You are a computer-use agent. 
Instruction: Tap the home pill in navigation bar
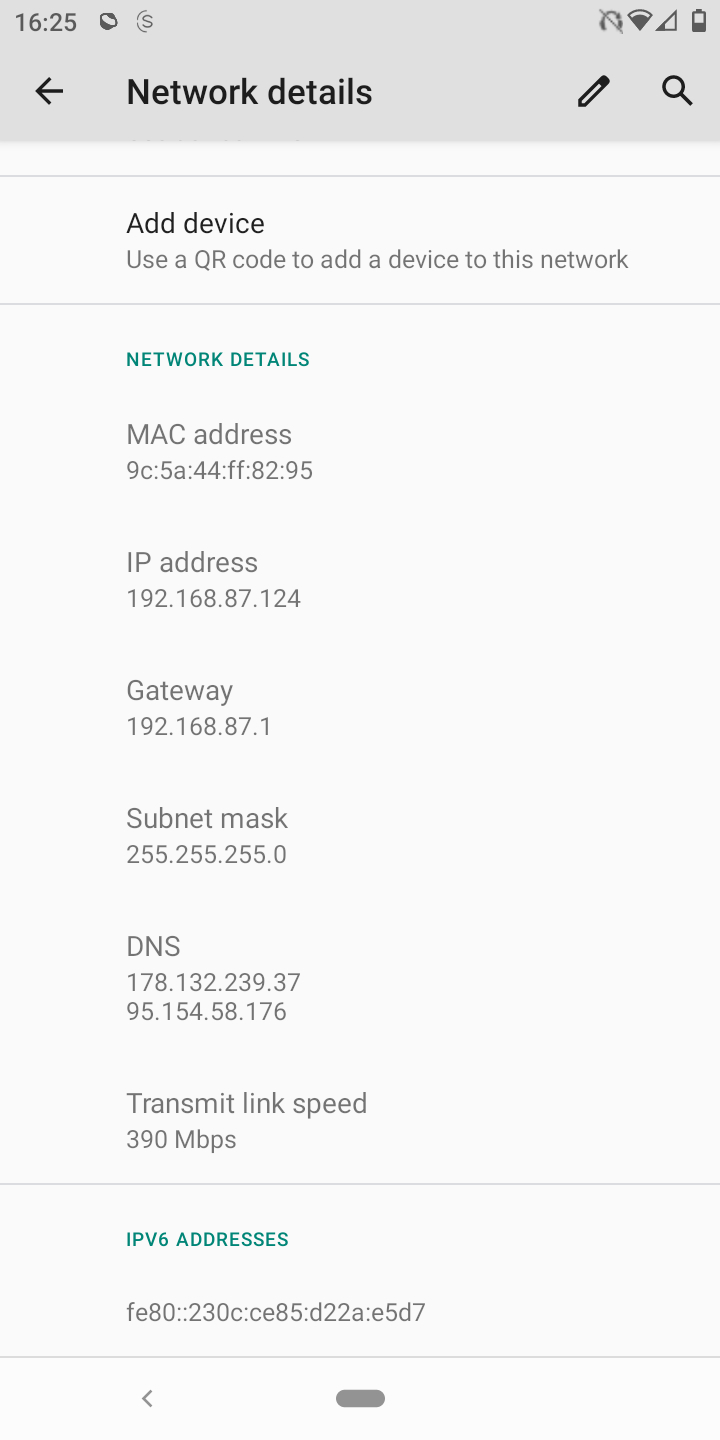click(x=360, y=1398)
